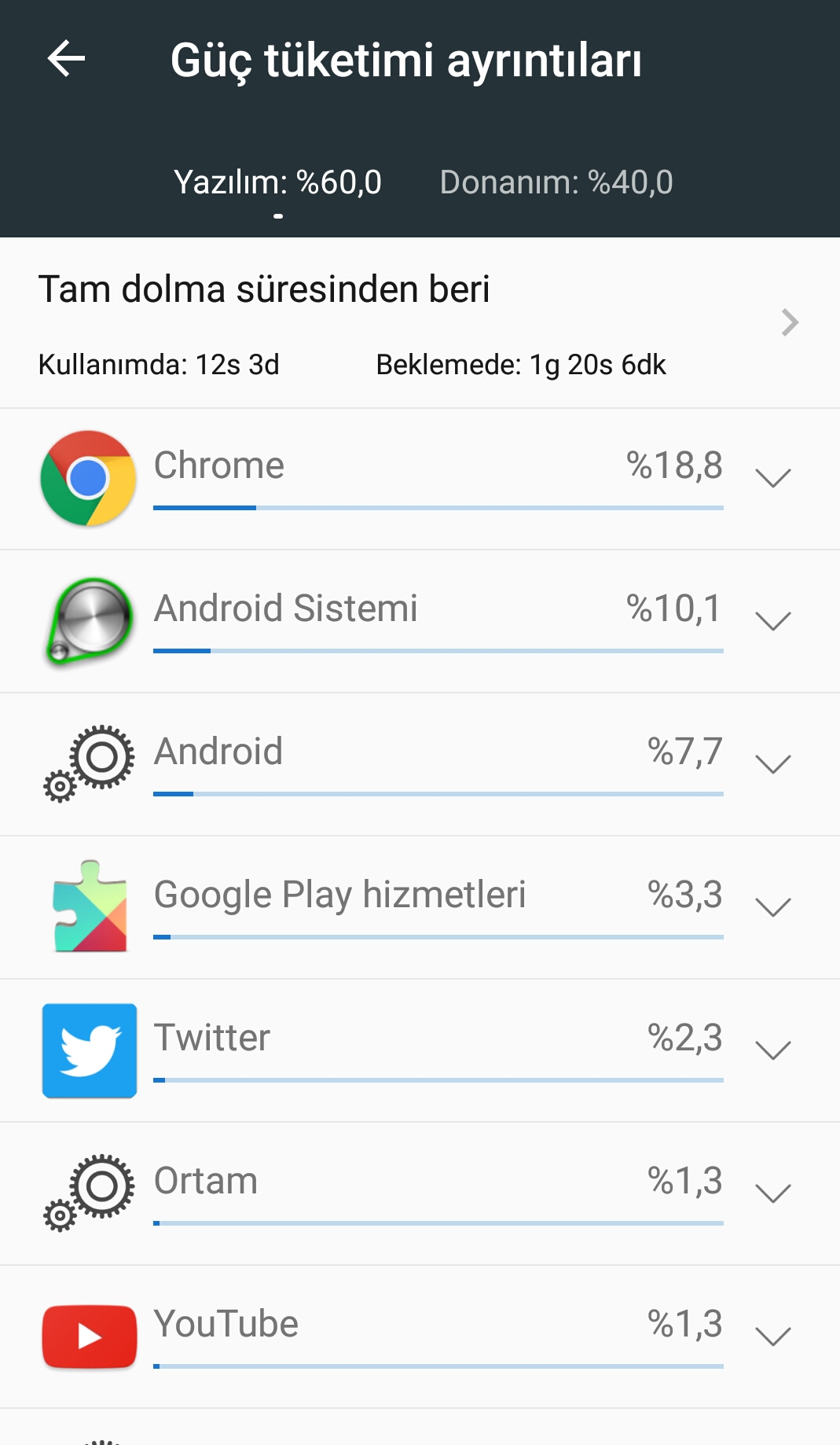Open Tam dolma süresinden beri details
The width and height of the screenshot is (840, 1445).
coord(789,322)
